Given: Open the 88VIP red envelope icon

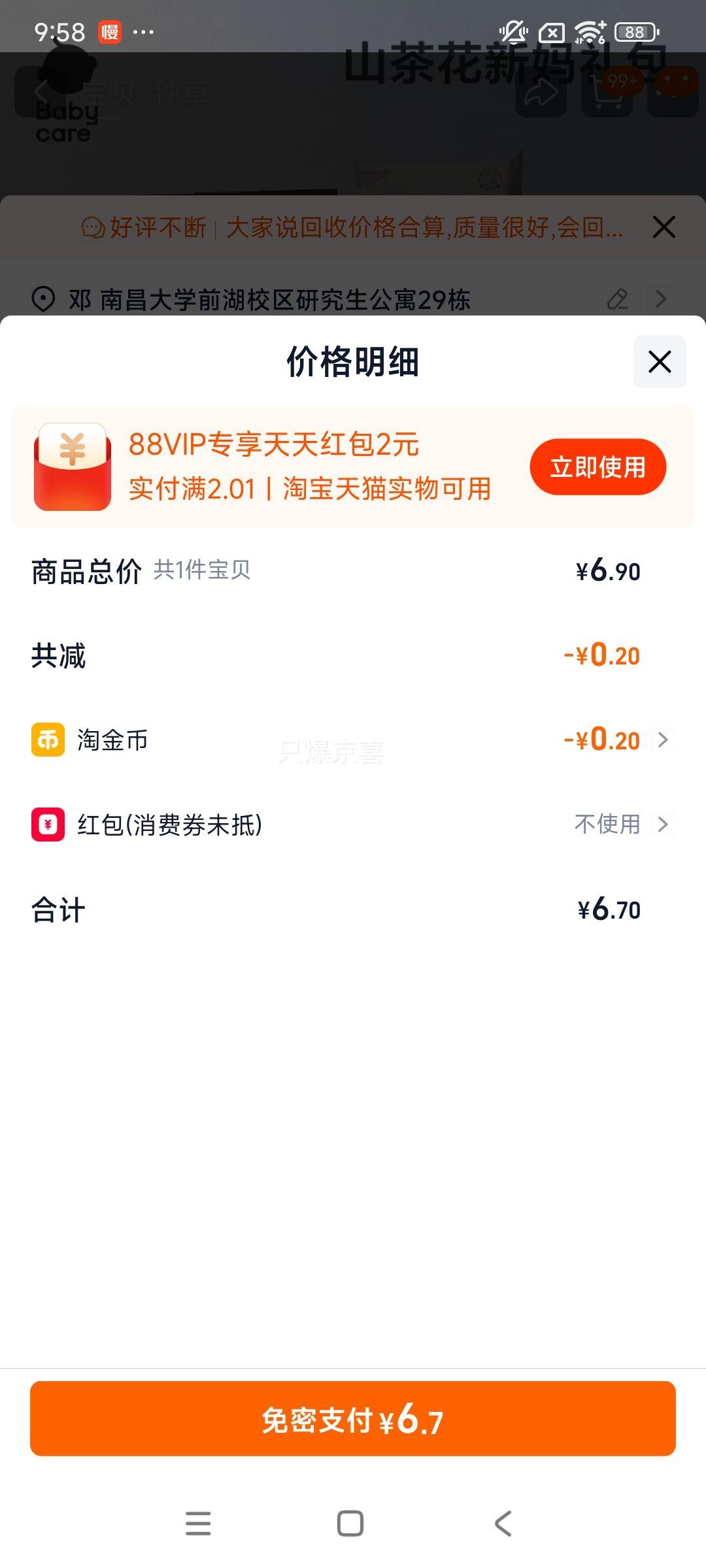Looking at the screenshot, I should 72,466.
